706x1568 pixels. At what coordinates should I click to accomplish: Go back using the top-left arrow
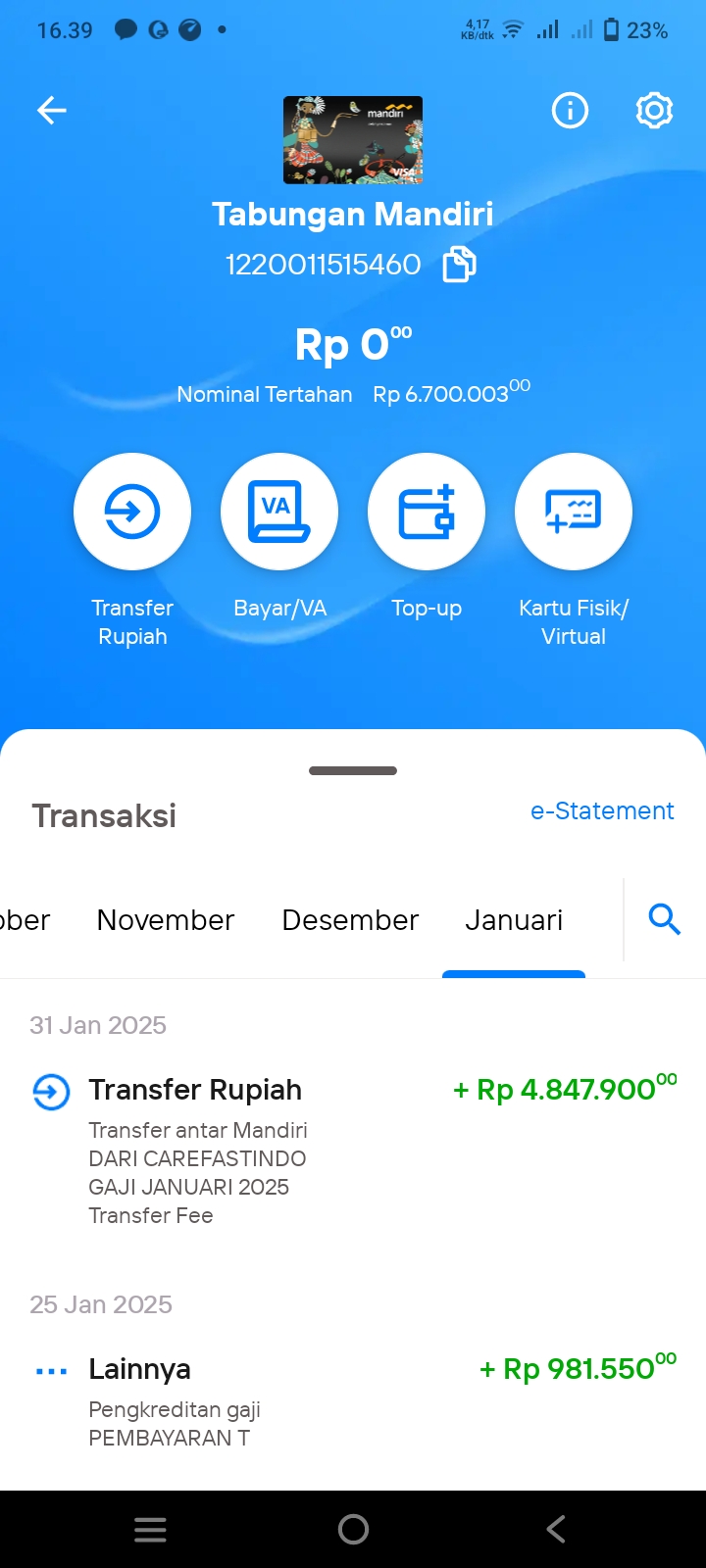tap(52, 111)
